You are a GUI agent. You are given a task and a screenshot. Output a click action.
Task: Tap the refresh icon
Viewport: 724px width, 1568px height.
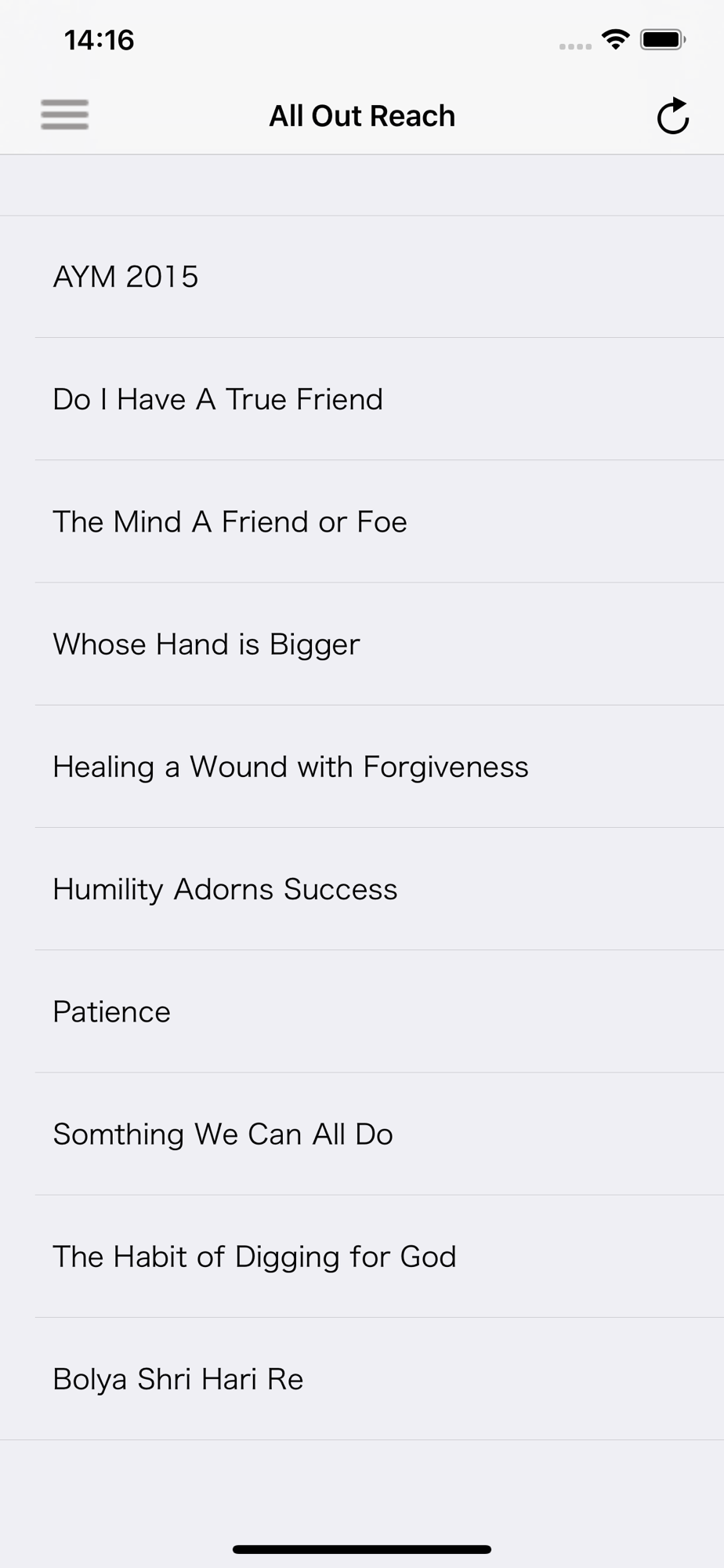point(672,117)
